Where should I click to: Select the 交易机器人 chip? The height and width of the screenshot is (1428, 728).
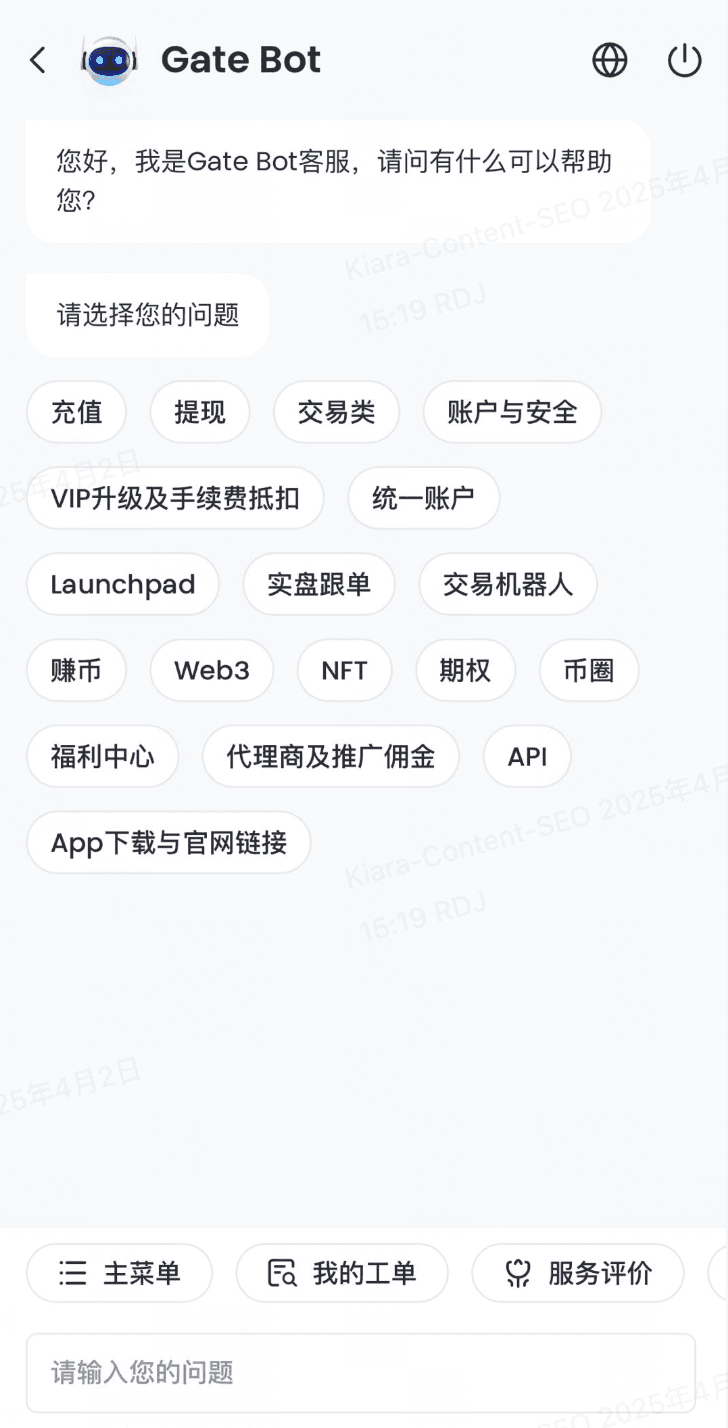pyautogui.click(x=508, y=584)
